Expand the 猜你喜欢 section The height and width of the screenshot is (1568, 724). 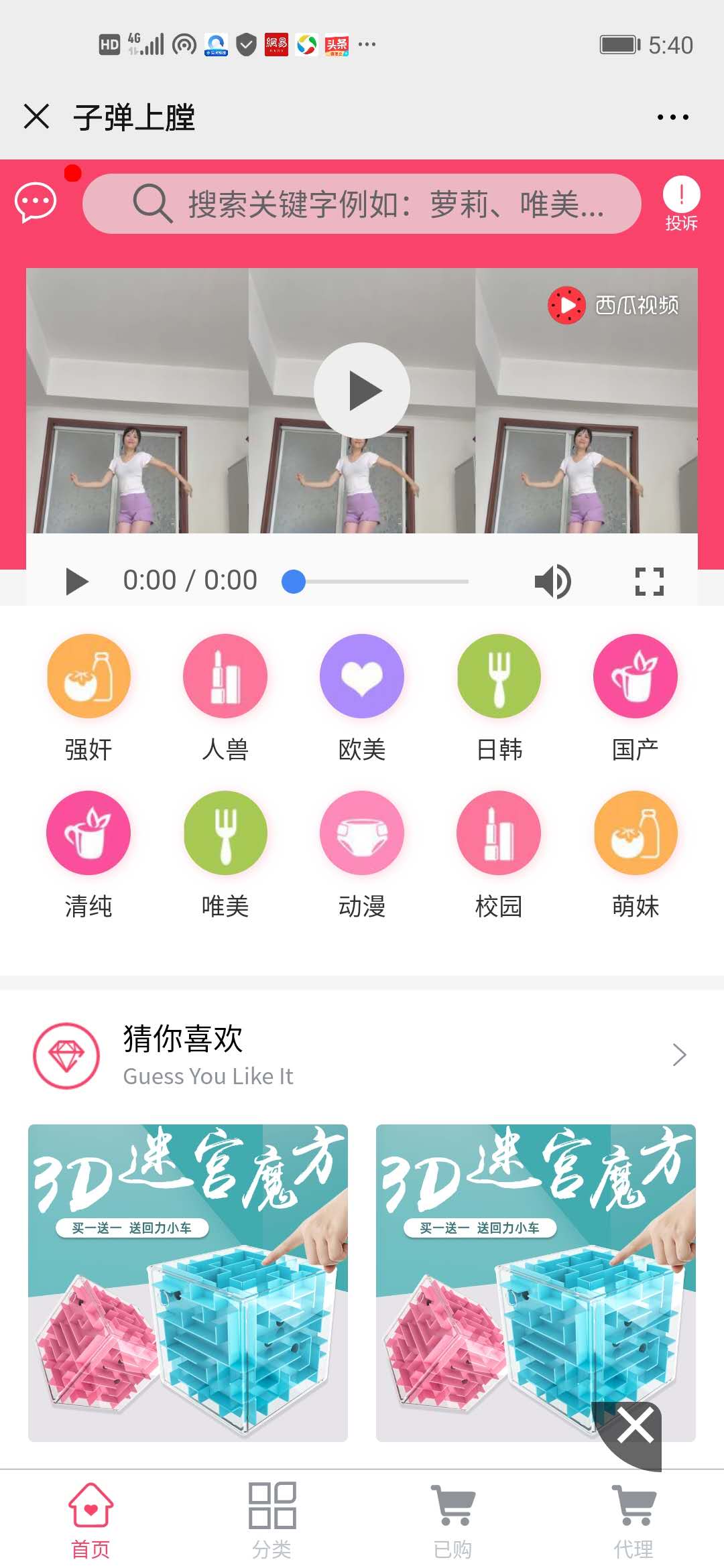coord(678,1055)
